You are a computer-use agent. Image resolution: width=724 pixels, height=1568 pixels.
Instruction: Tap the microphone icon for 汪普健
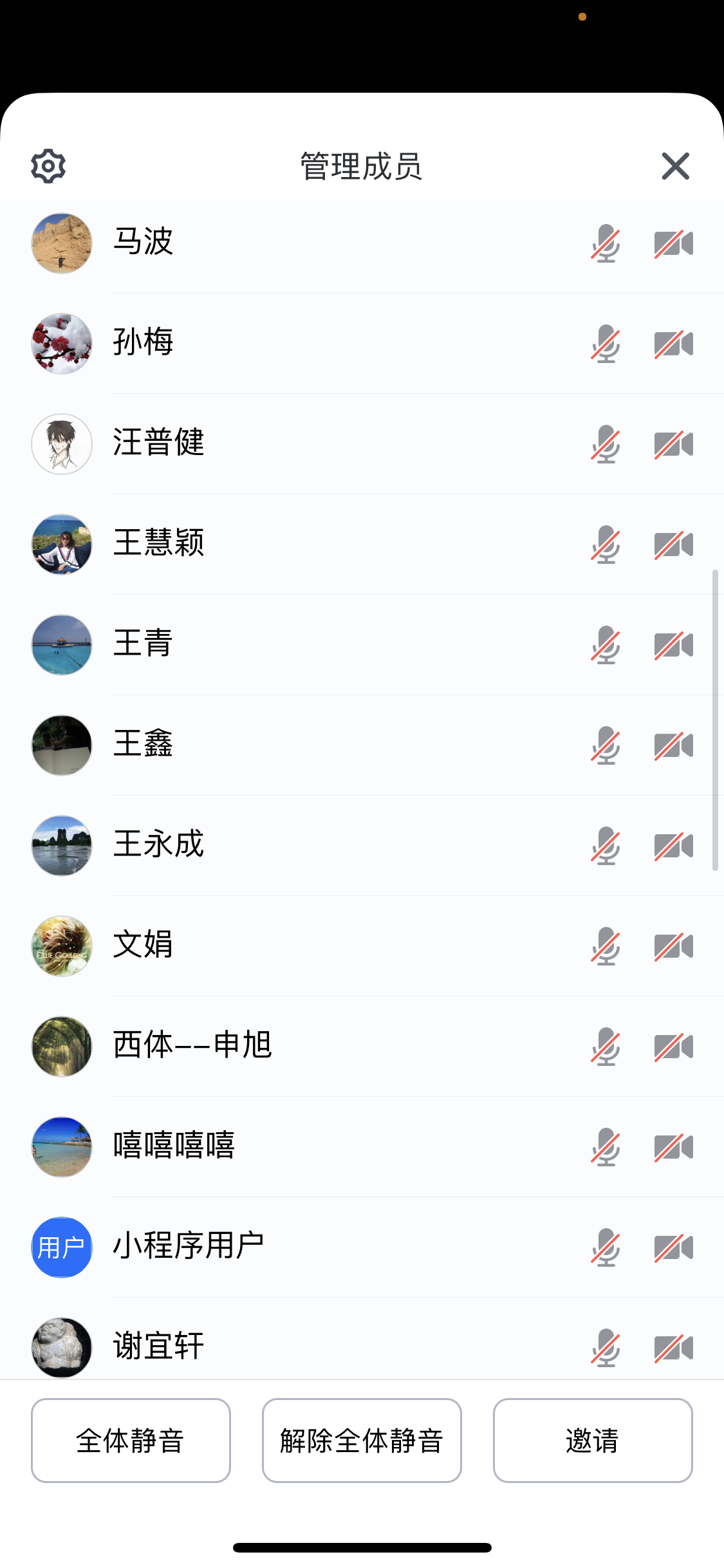pyautogui.click(x=606, y=444)
